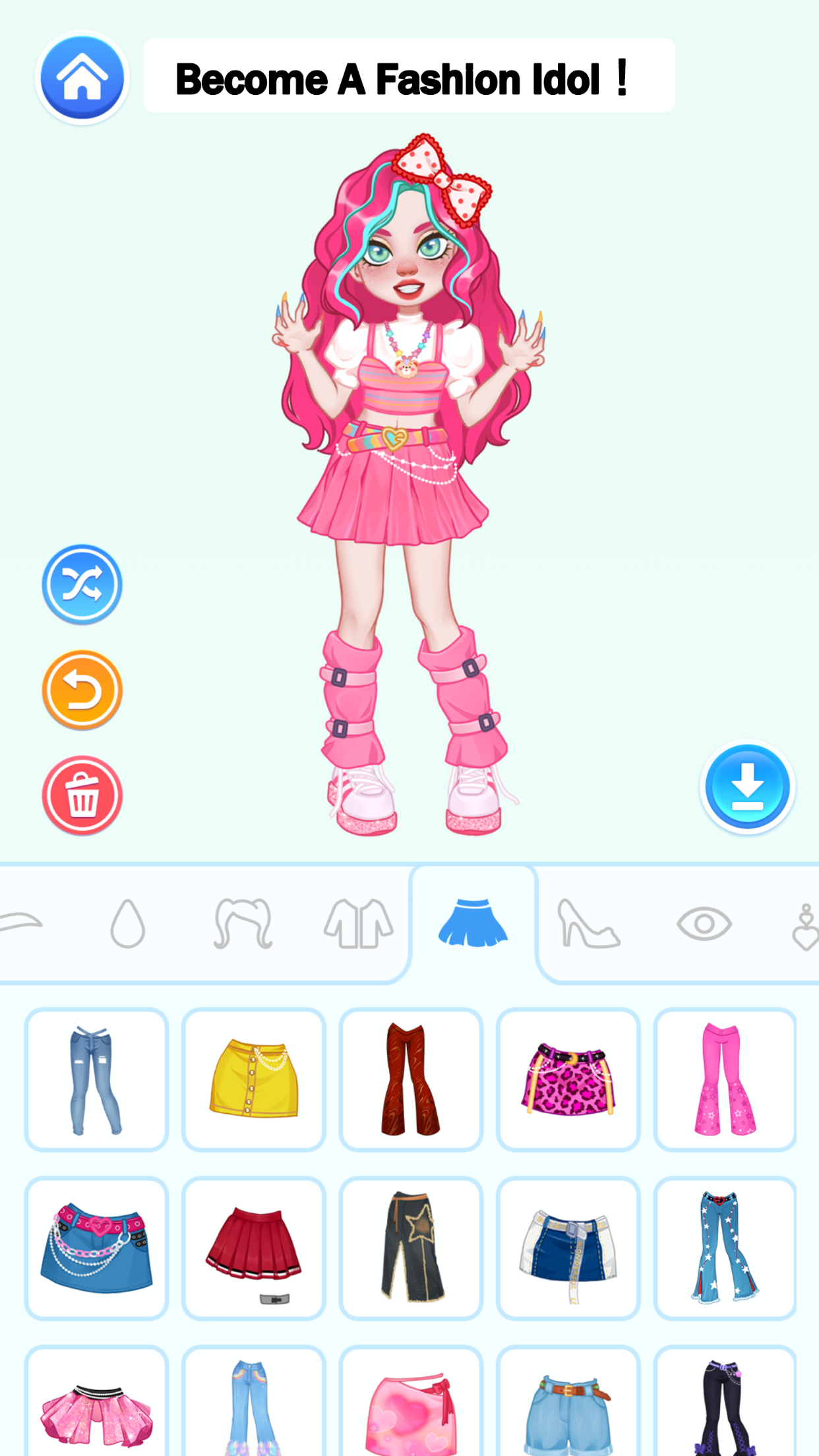819x1456 pixels.
Task: Switch to the hairstyle category tab
Action: (x=243, y=923)
